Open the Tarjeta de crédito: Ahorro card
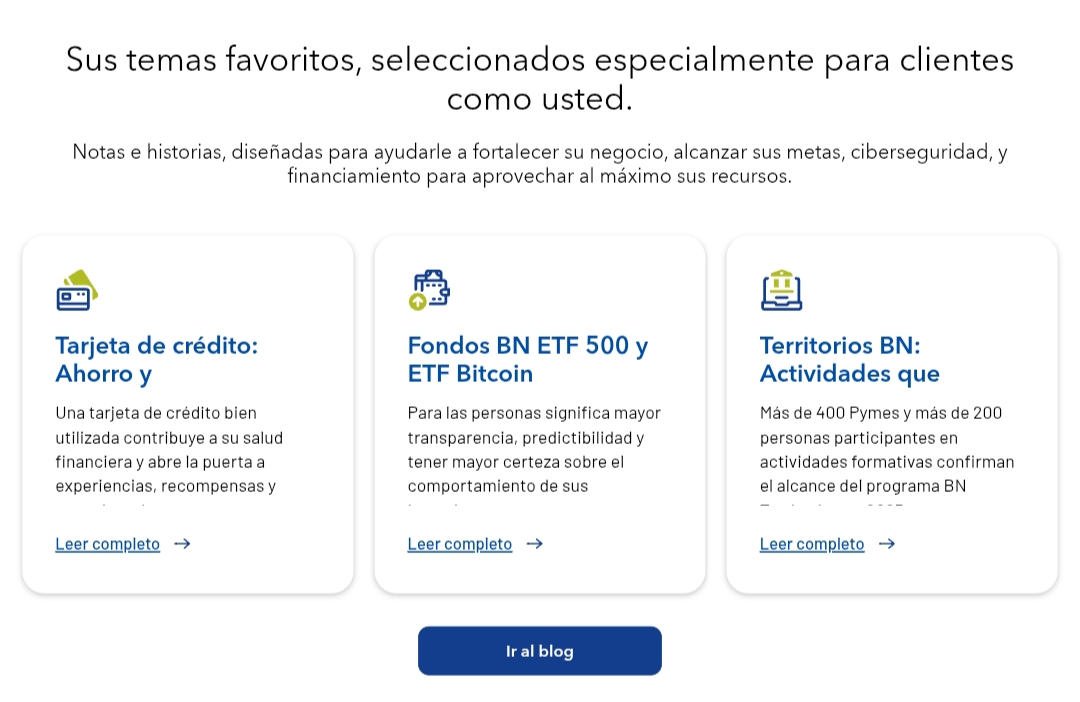 157,360
